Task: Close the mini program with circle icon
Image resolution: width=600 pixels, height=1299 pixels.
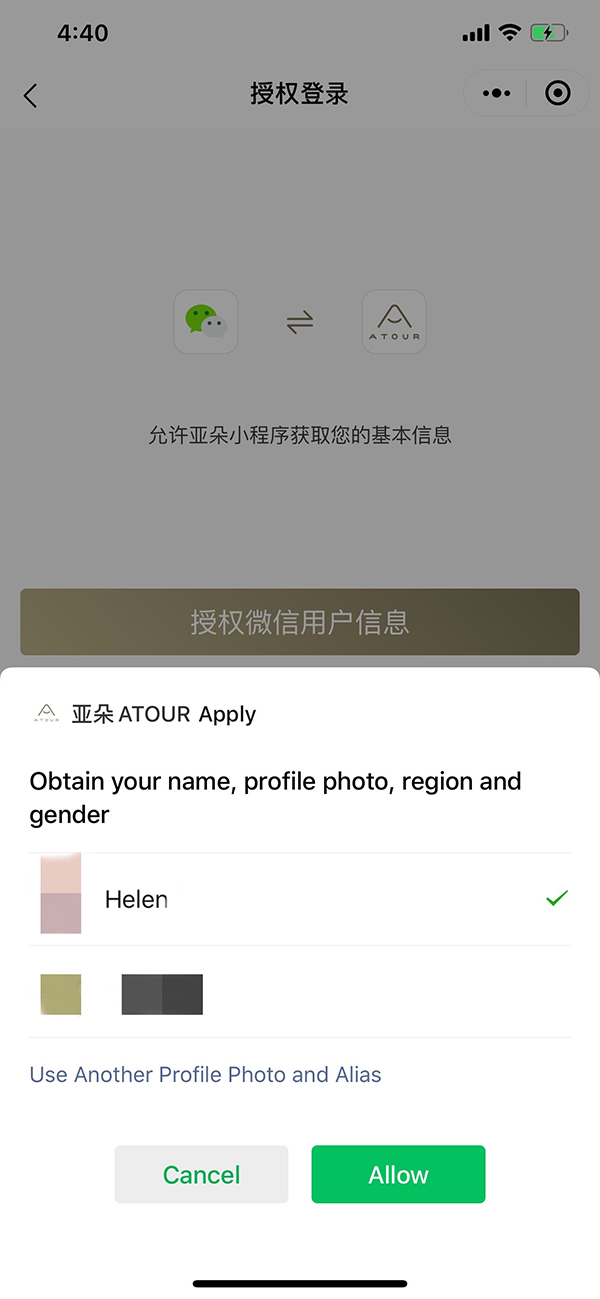Action: tap(558, 94)
